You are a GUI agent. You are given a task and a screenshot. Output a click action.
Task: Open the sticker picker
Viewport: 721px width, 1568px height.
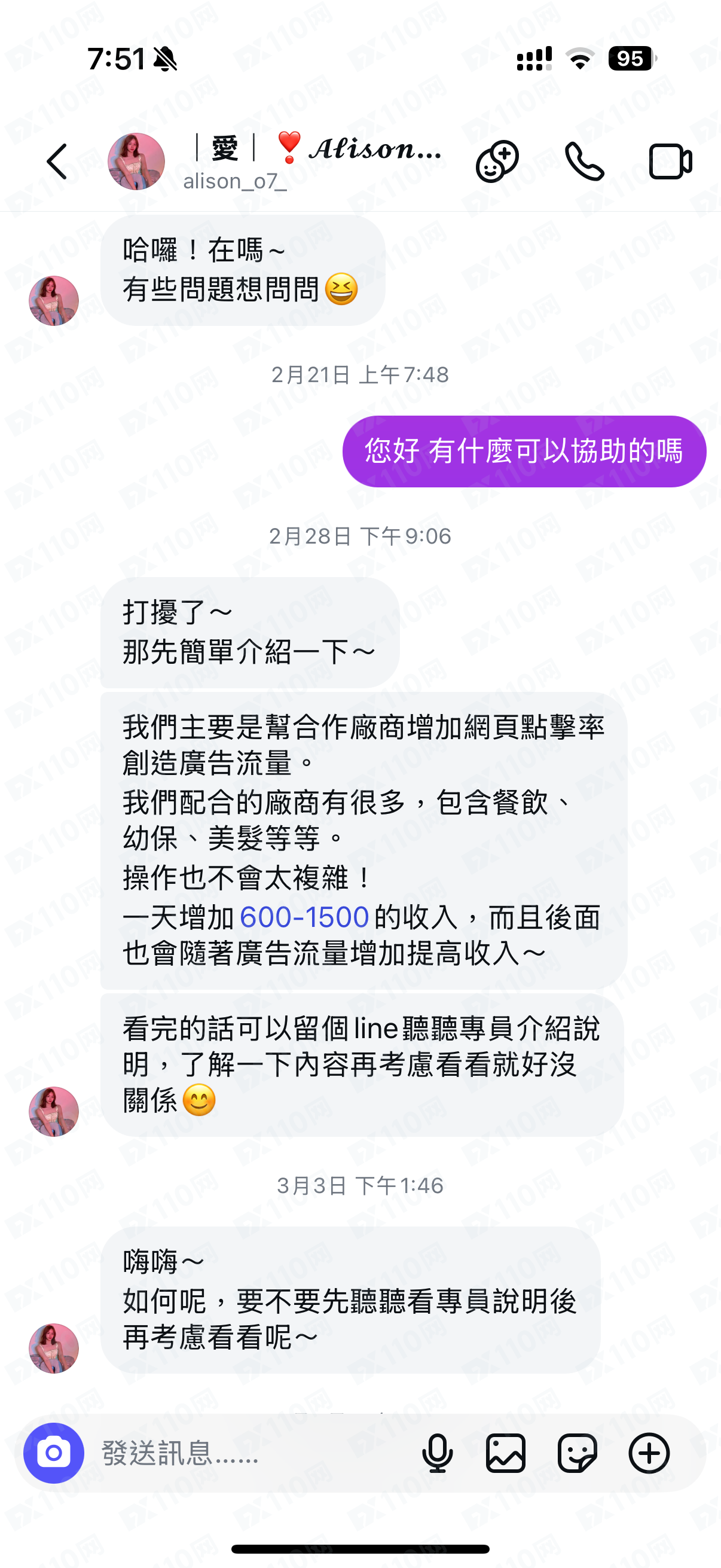coord(577,1453)
